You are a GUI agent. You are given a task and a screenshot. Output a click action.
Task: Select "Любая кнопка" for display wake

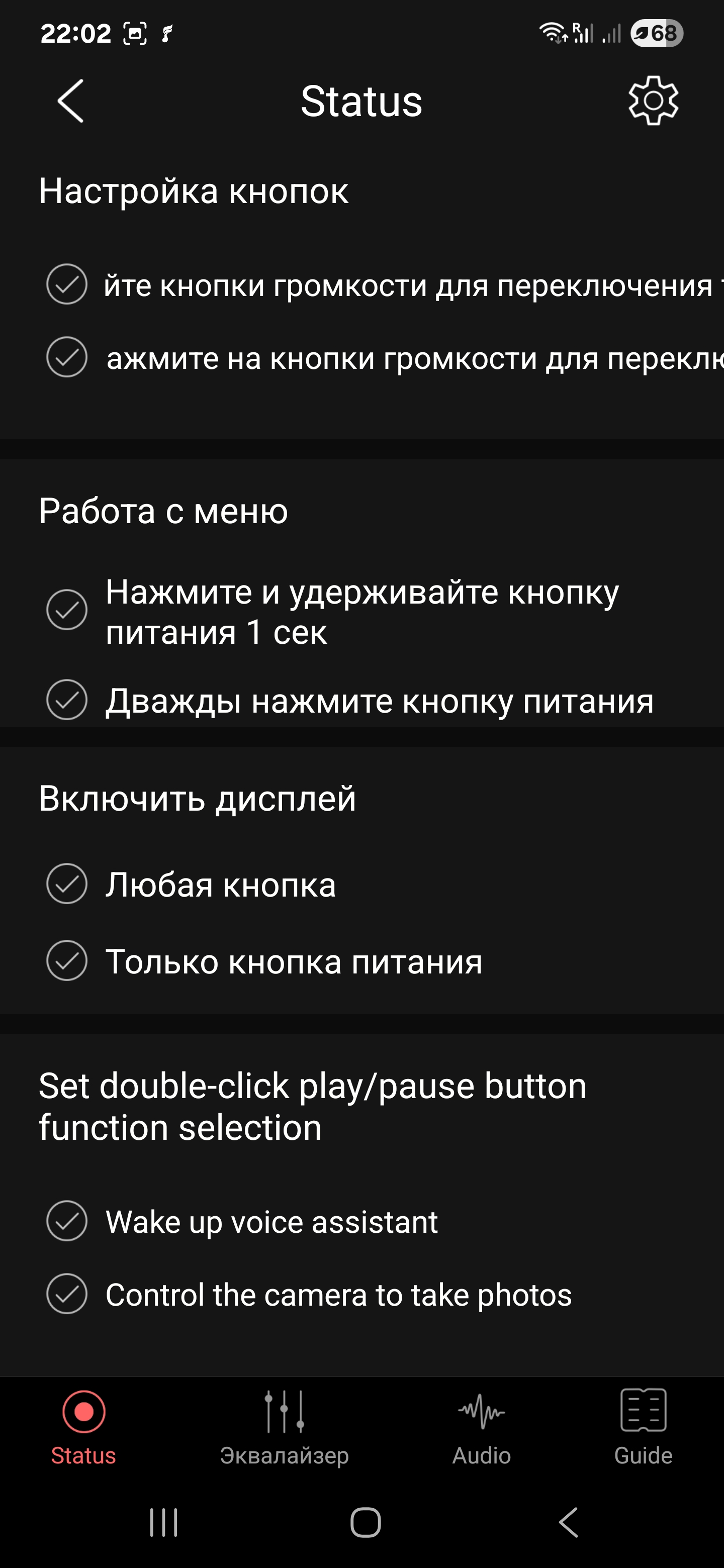(67, 884)
